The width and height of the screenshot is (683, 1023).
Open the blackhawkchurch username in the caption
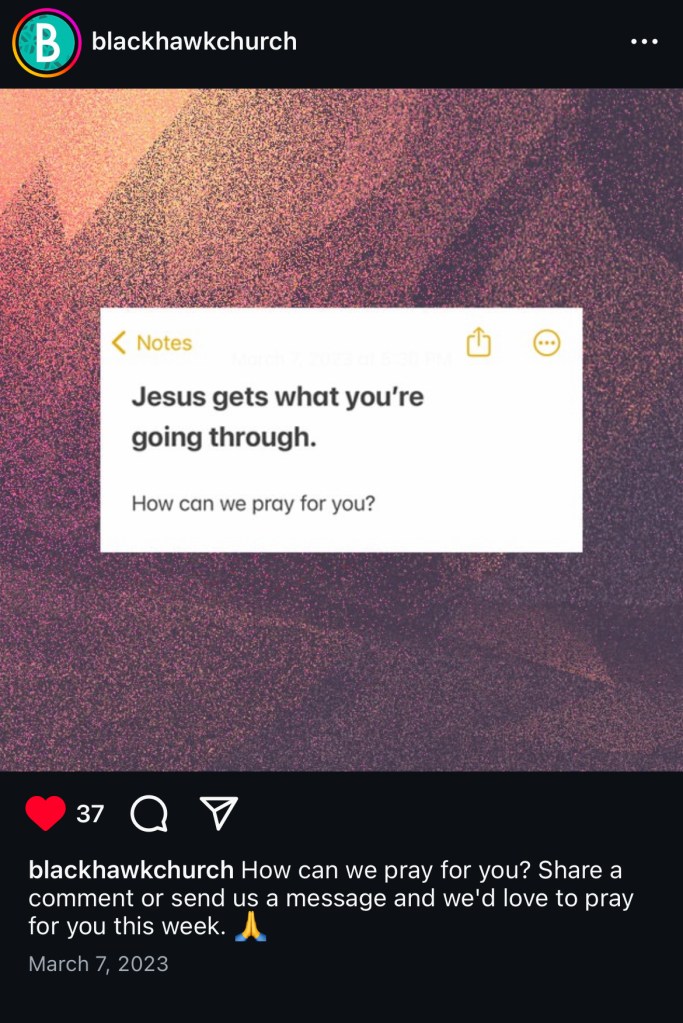[x=131, y=870]
